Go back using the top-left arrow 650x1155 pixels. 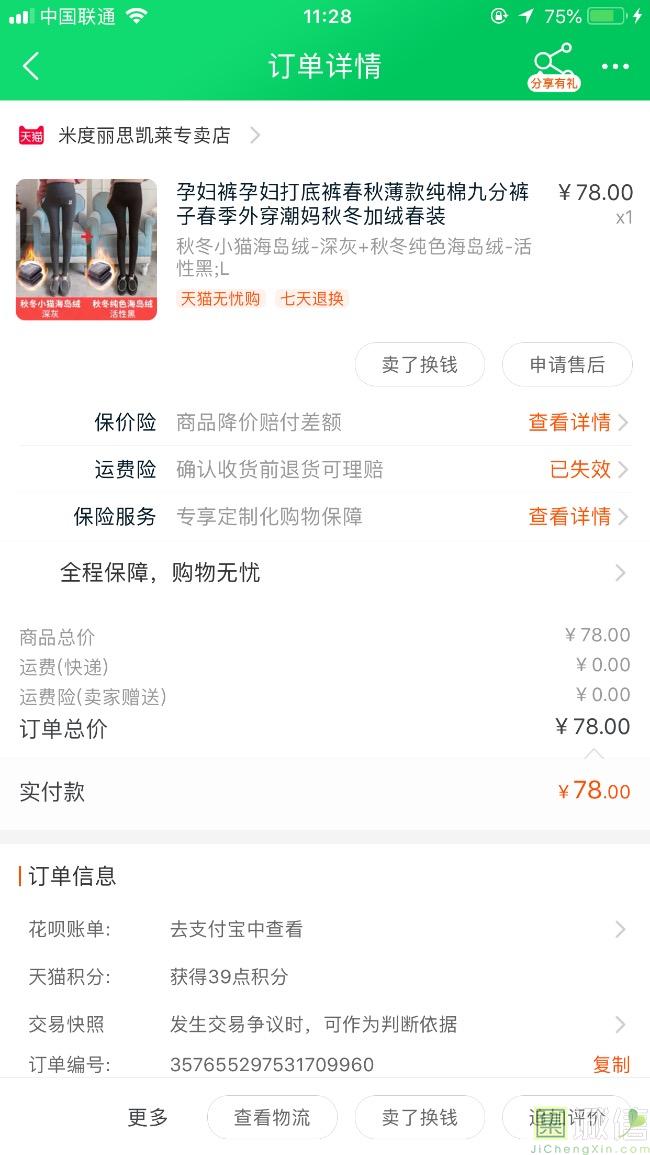(x=30, y=66)
